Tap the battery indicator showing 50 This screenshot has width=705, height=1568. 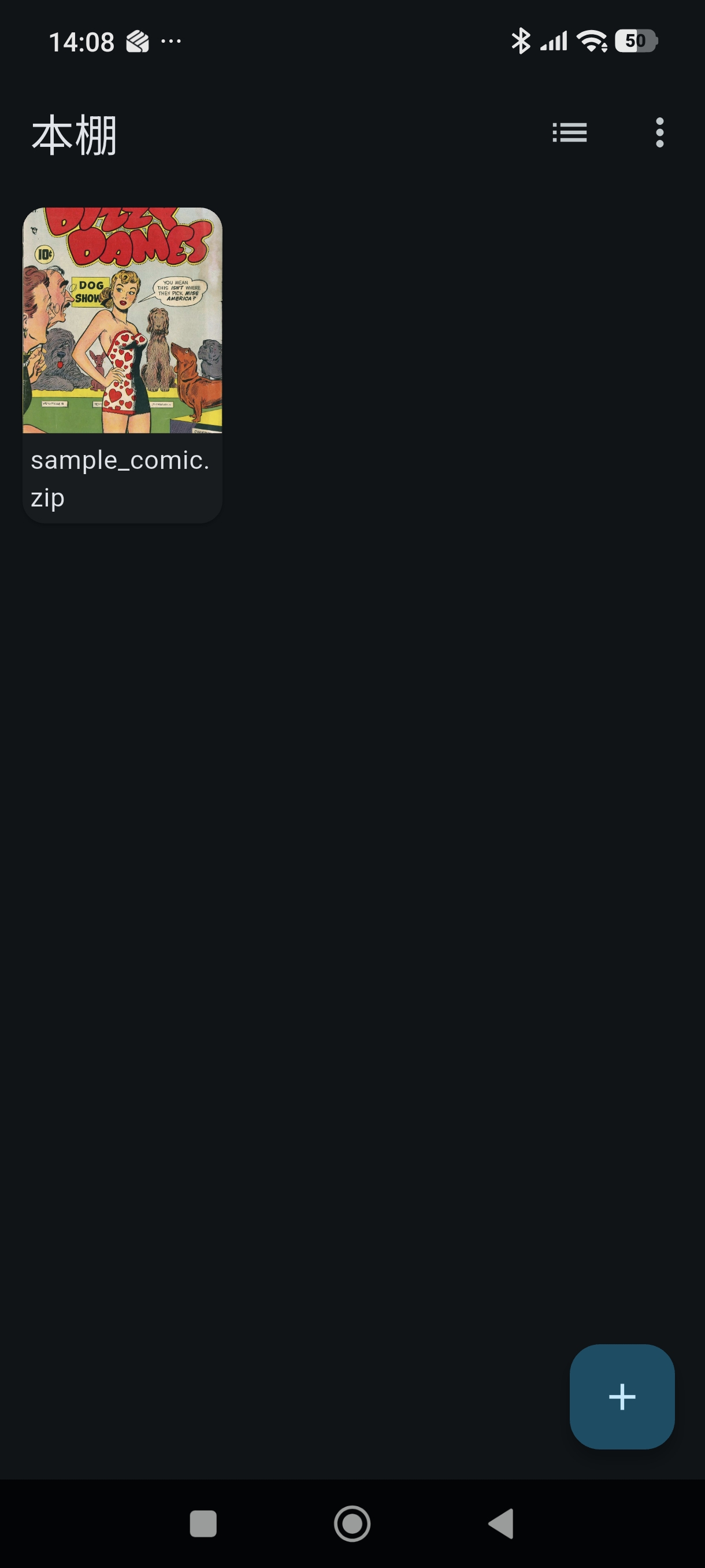click(x=636, y=41)
